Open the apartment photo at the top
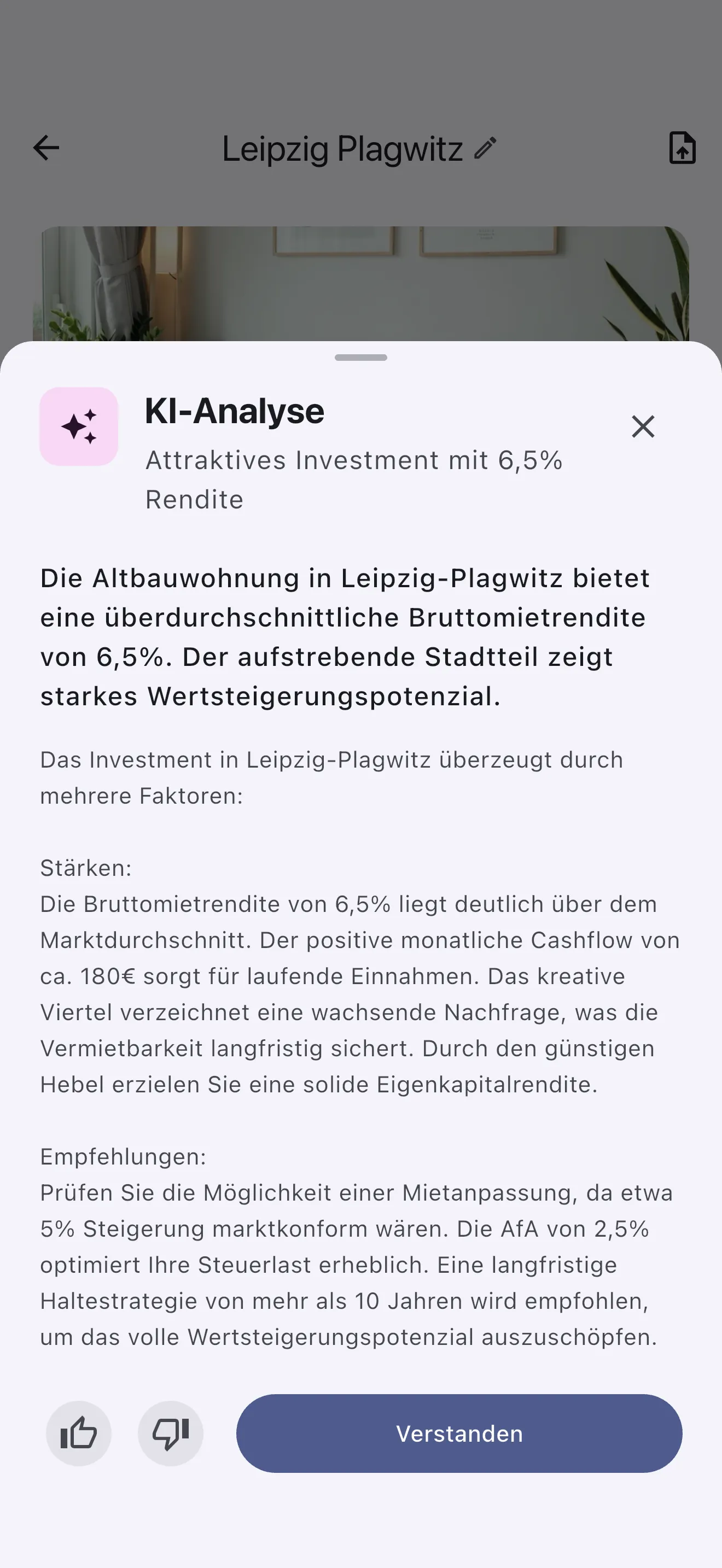722x1568 pixels. pyautogui.click(x=361, y=280)
